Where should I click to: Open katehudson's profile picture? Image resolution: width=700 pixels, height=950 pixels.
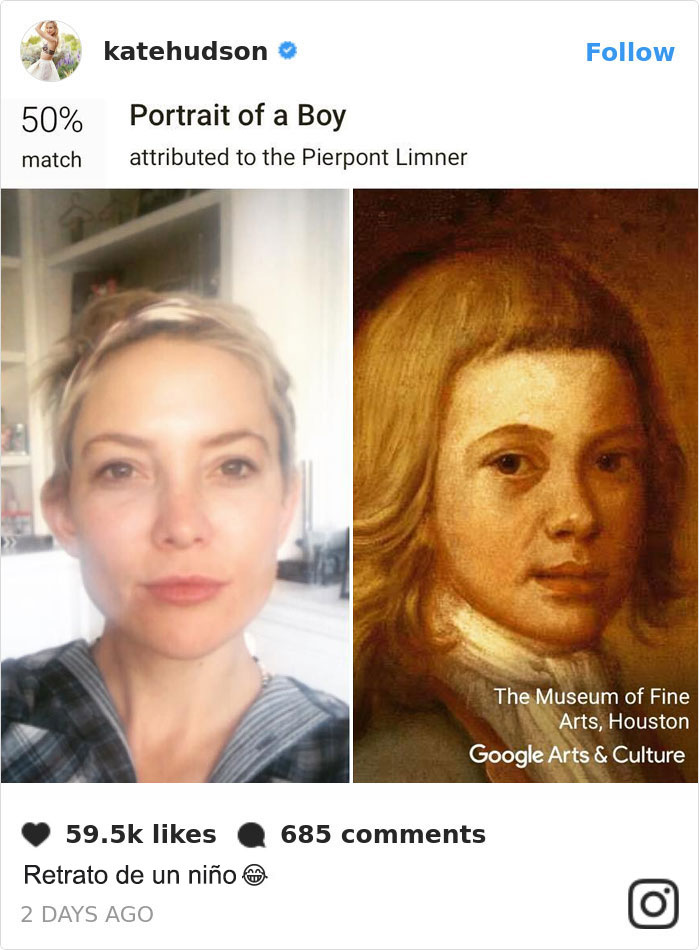click(50, 51)
